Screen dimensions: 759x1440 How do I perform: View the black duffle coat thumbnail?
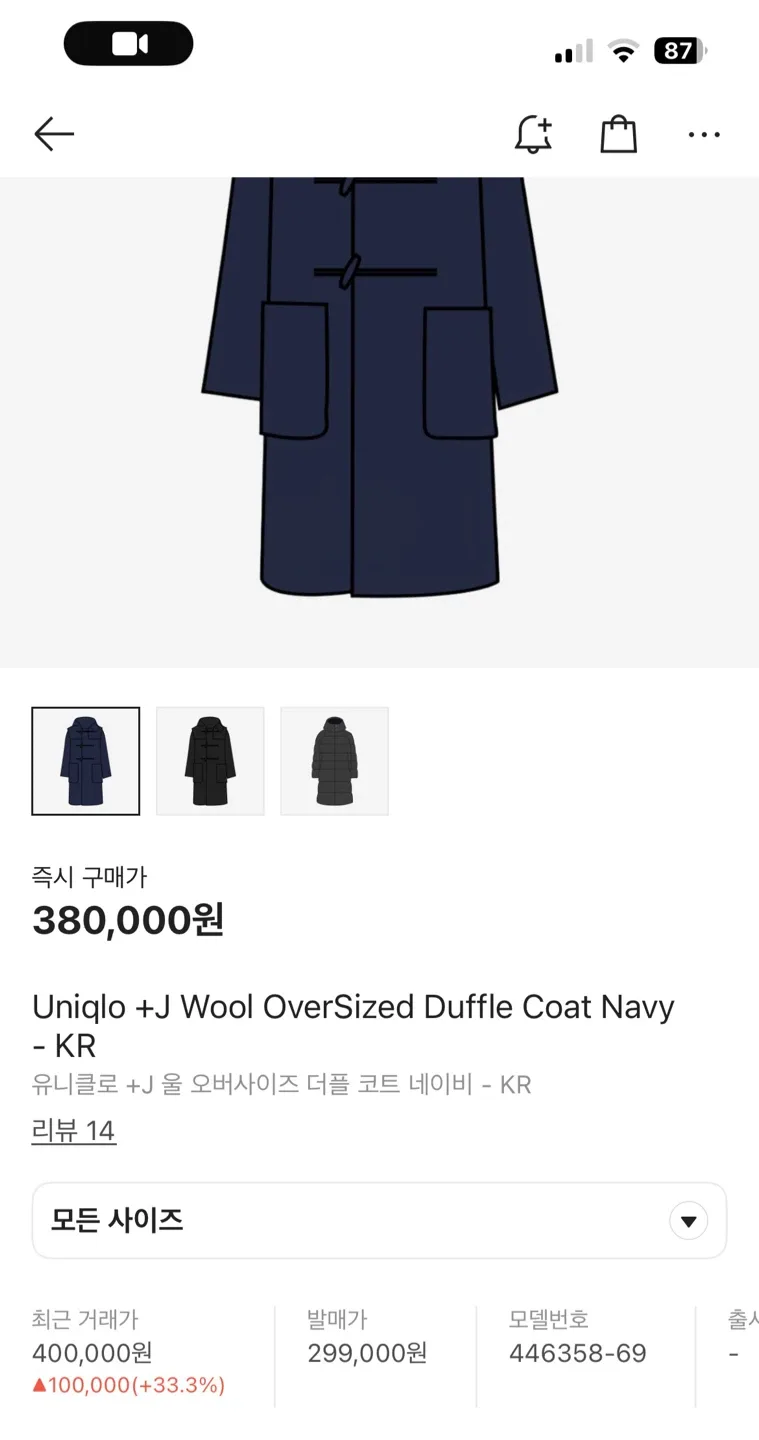click(x=210, y=761)
